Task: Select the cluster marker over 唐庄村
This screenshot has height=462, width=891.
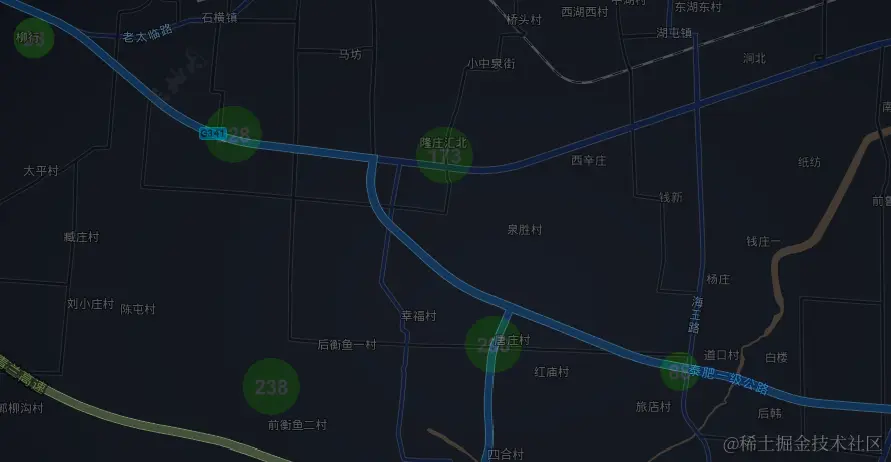Action: click(493, 344)
